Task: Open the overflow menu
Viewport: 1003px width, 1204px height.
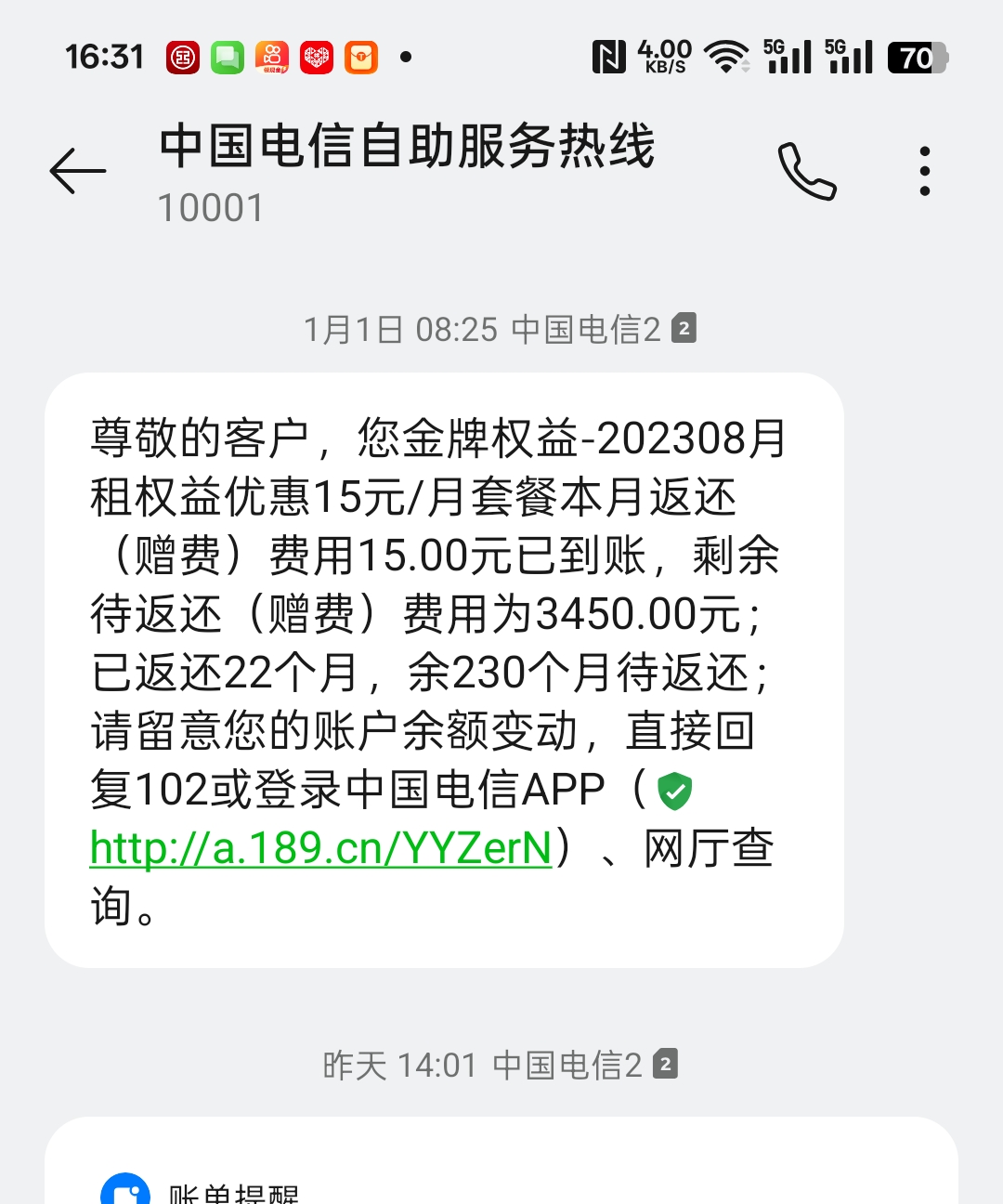Action: (924, 171)
